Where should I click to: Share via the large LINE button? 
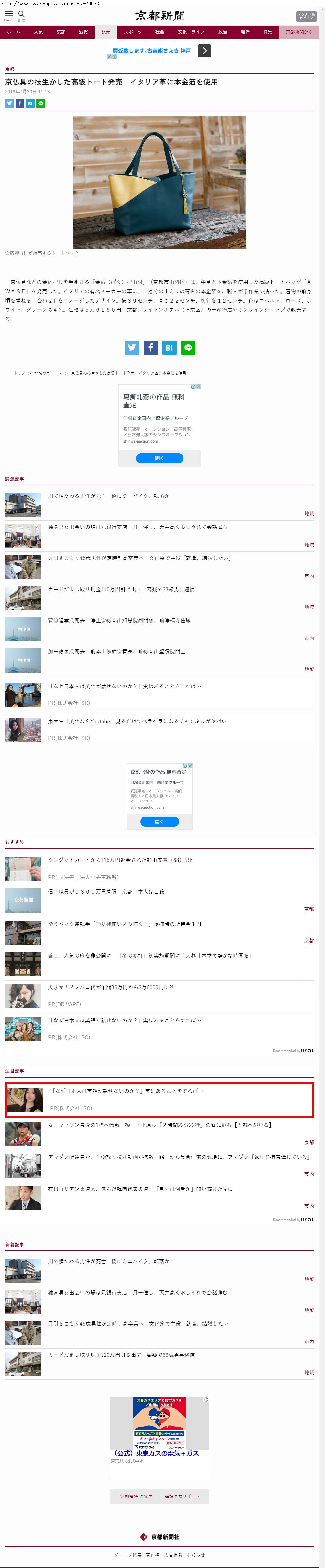pos(188,348)
